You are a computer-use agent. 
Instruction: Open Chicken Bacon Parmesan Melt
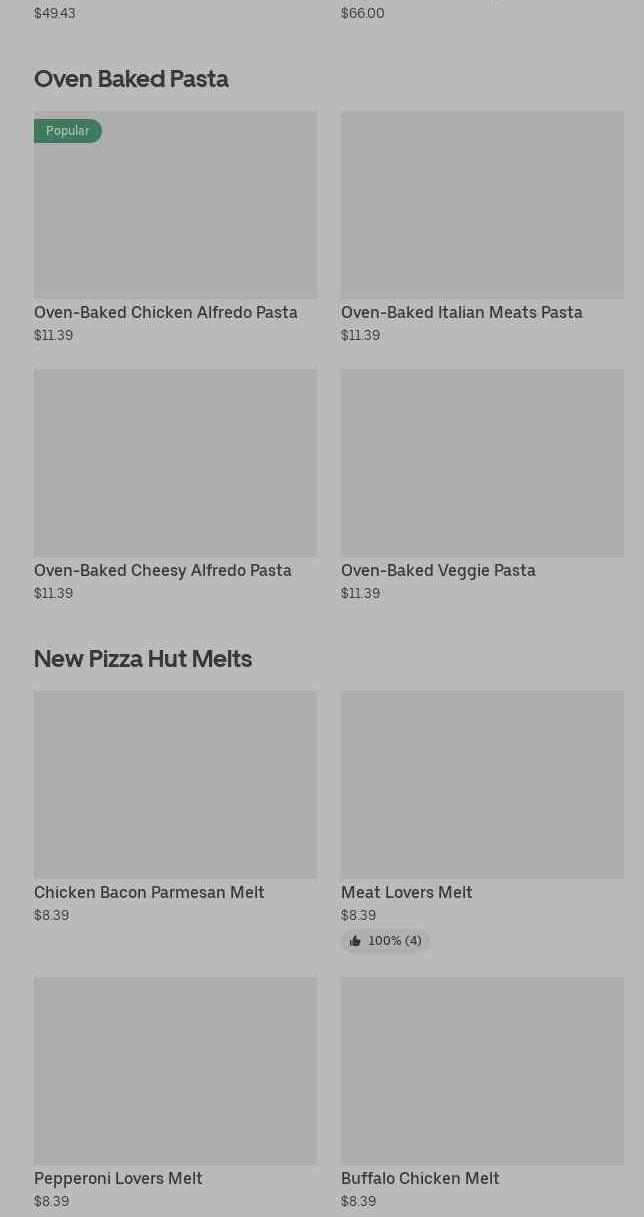(x=175, y=785)
